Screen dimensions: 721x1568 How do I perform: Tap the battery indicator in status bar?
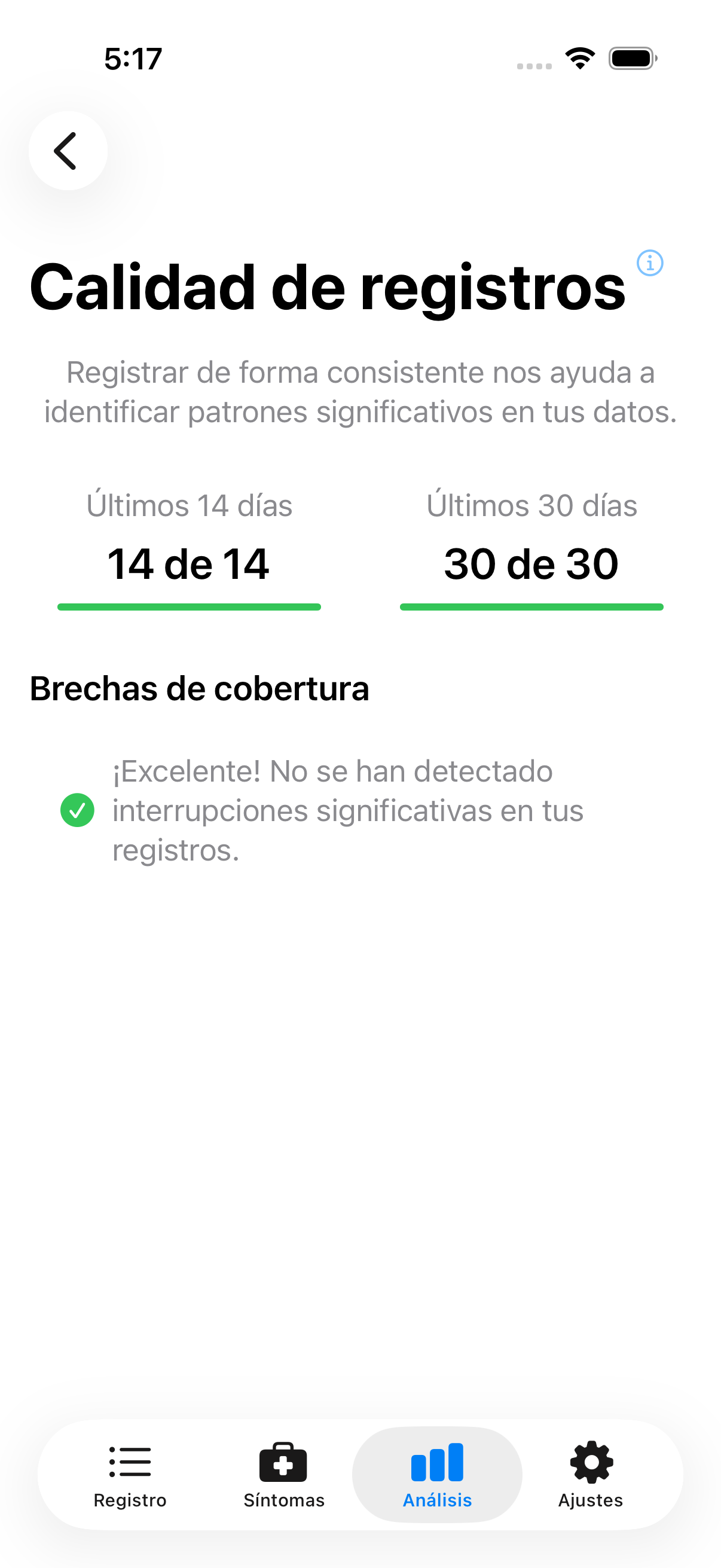point(630,58)
